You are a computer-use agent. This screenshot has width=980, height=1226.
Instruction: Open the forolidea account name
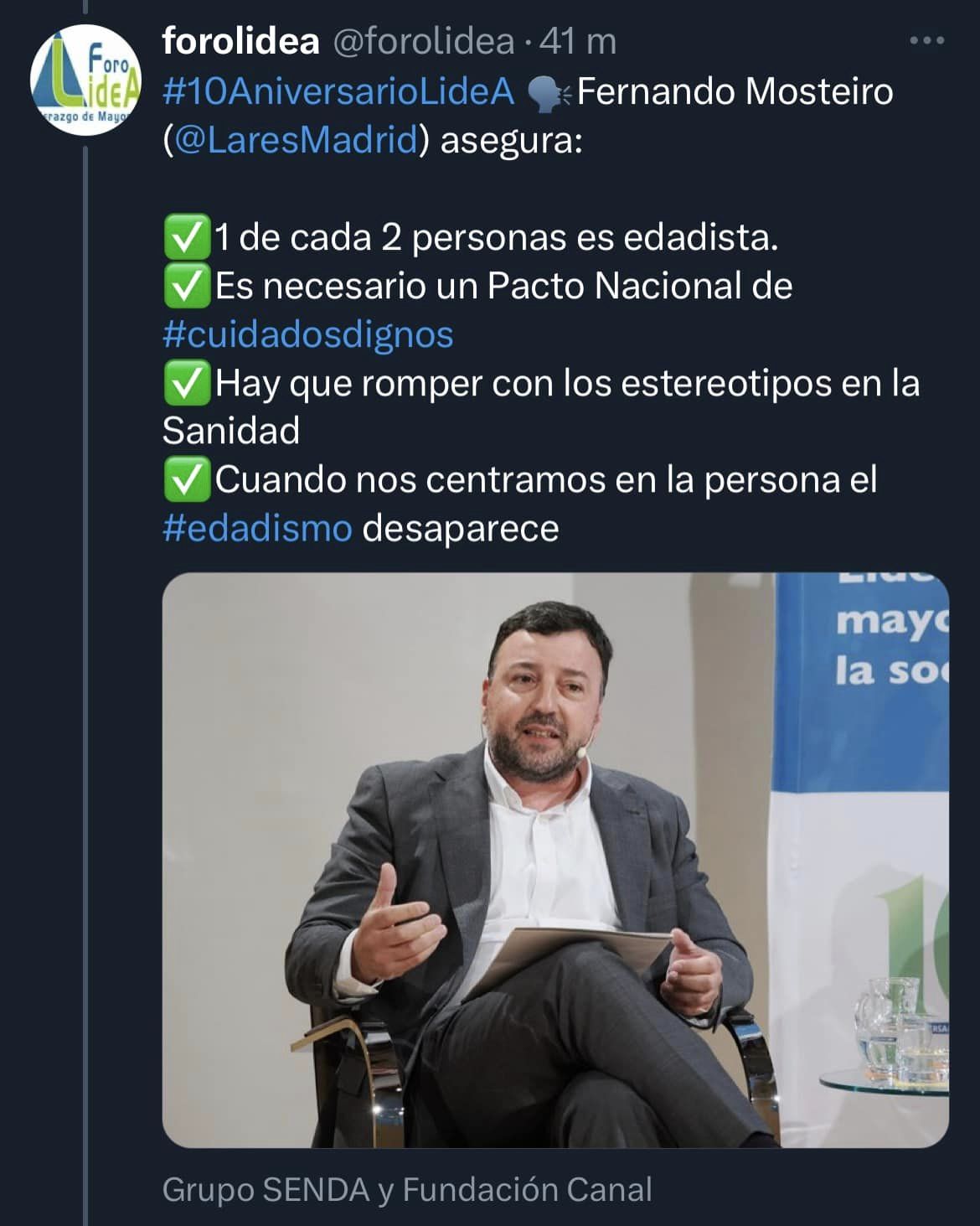click(240, 41)
